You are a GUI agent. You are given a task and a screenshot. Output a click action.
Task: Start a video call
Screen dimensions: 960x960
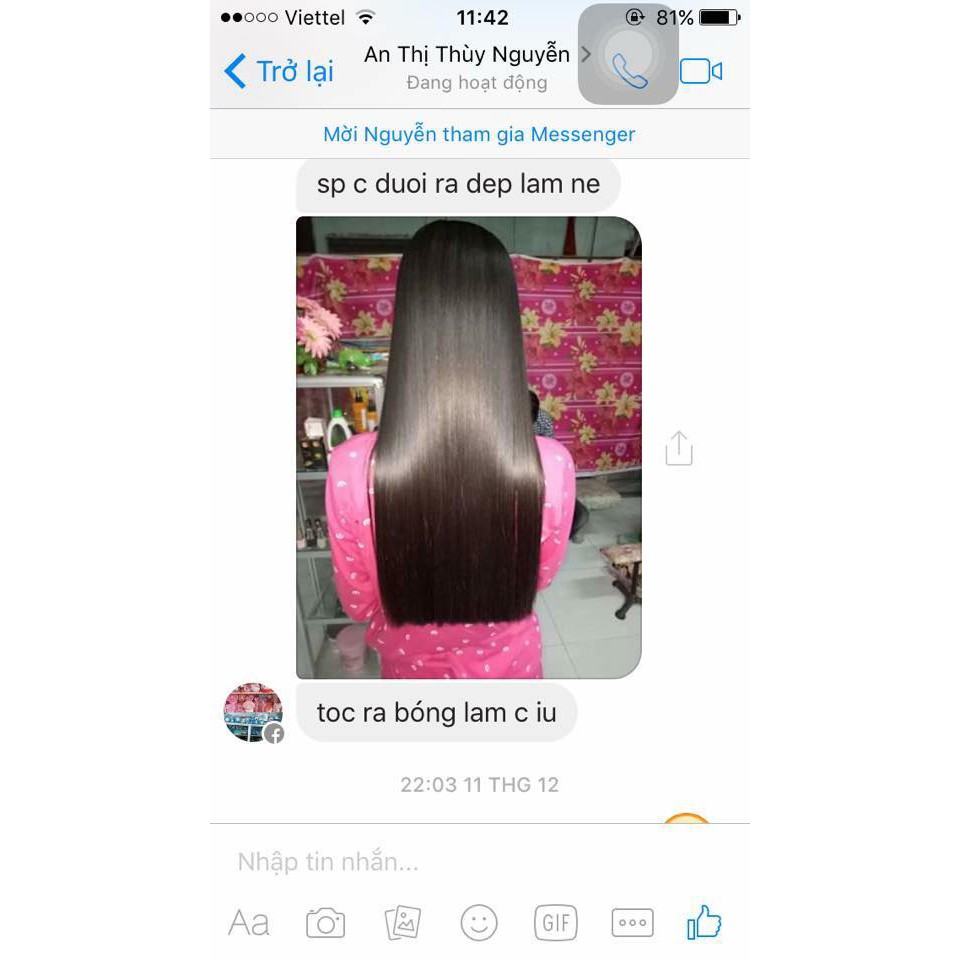click(x=700, y=72)
